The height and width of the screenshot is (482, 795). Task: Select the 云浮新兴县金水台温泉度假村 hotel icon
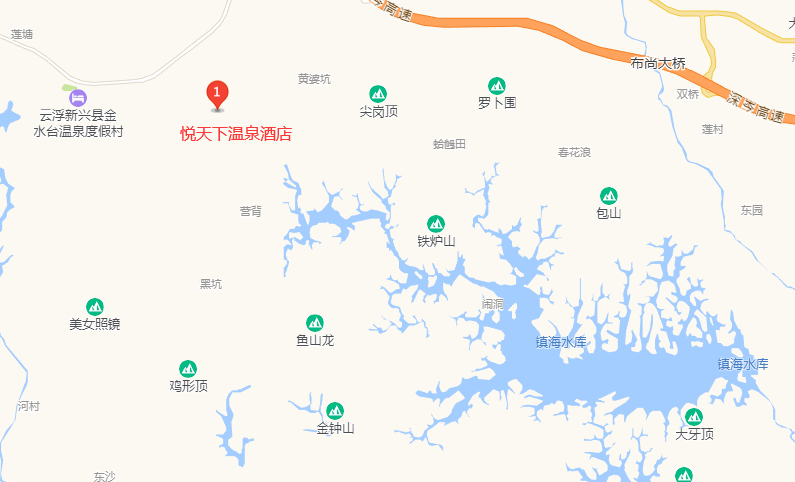click(78, 97)
